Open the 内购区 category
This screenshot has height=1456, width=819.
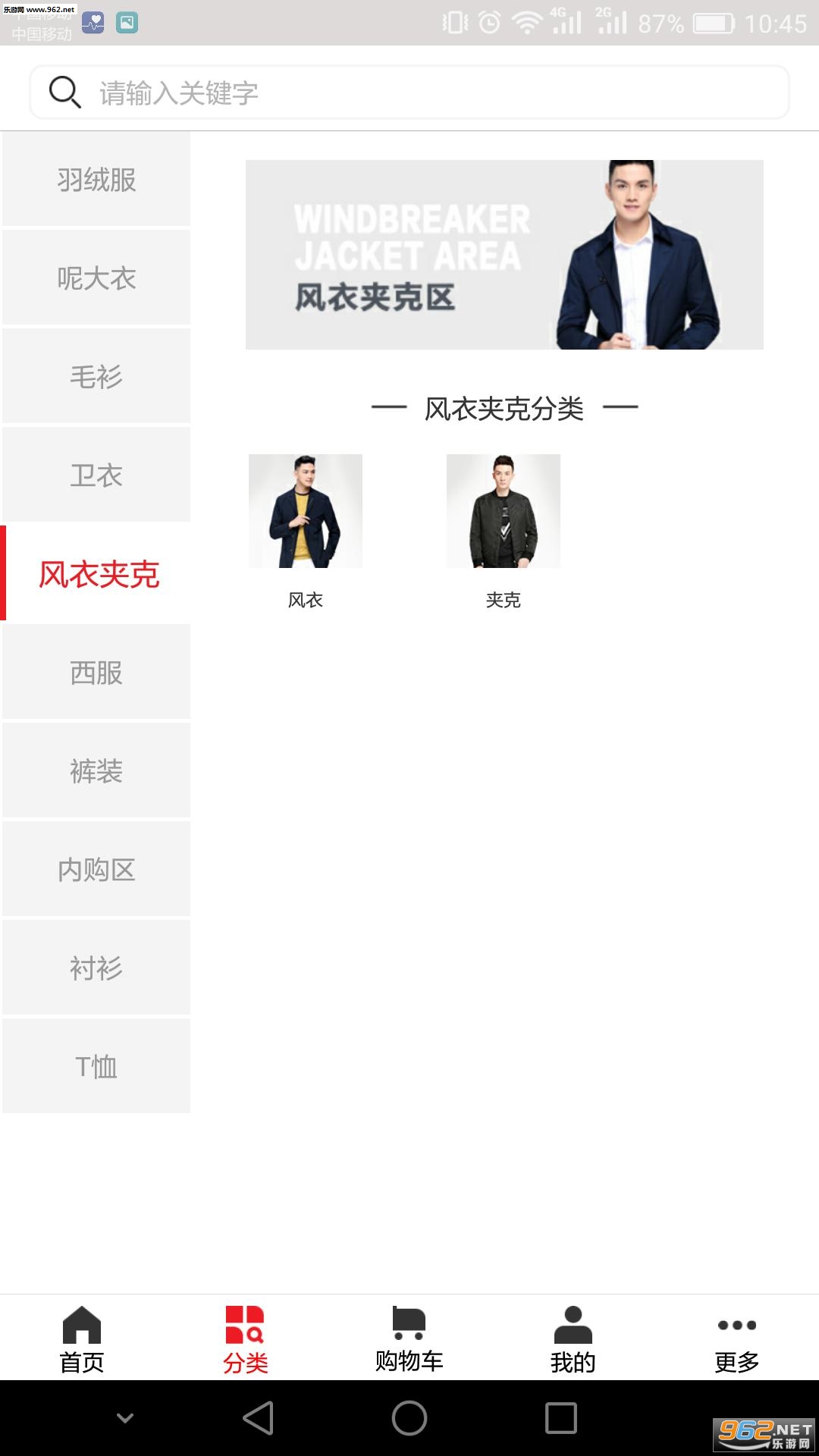coord(96,870)
